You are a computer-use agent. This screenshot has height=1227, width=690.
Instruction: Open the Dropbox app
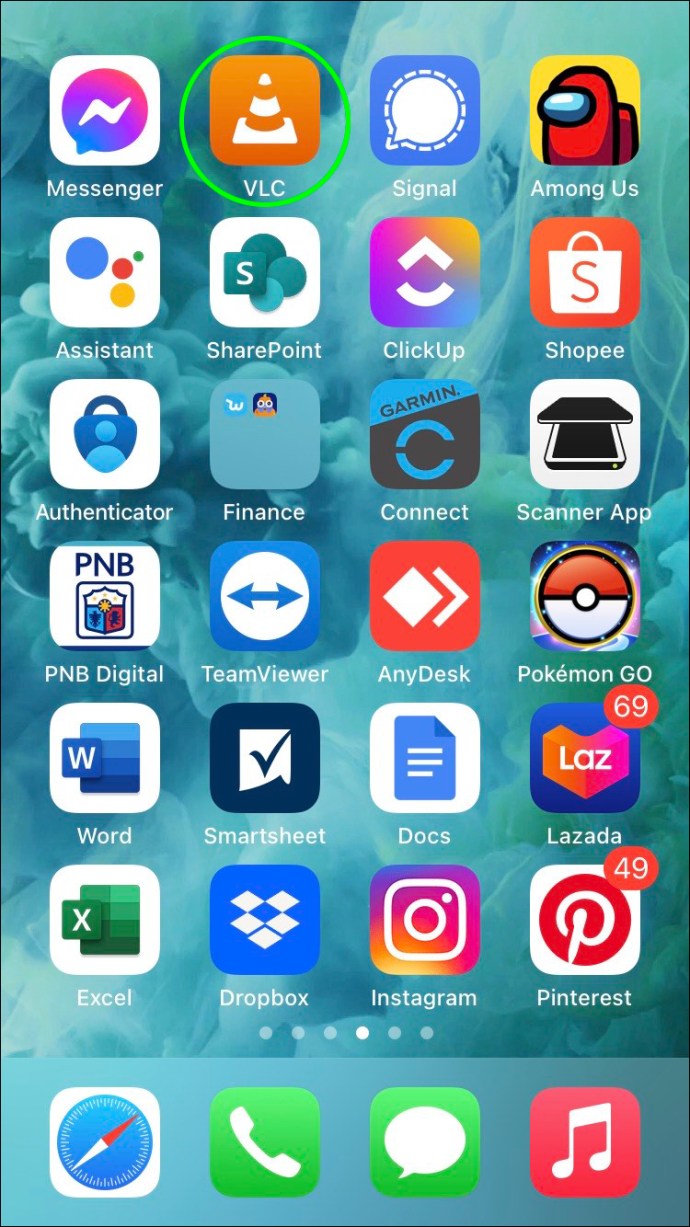coord(265,920)
